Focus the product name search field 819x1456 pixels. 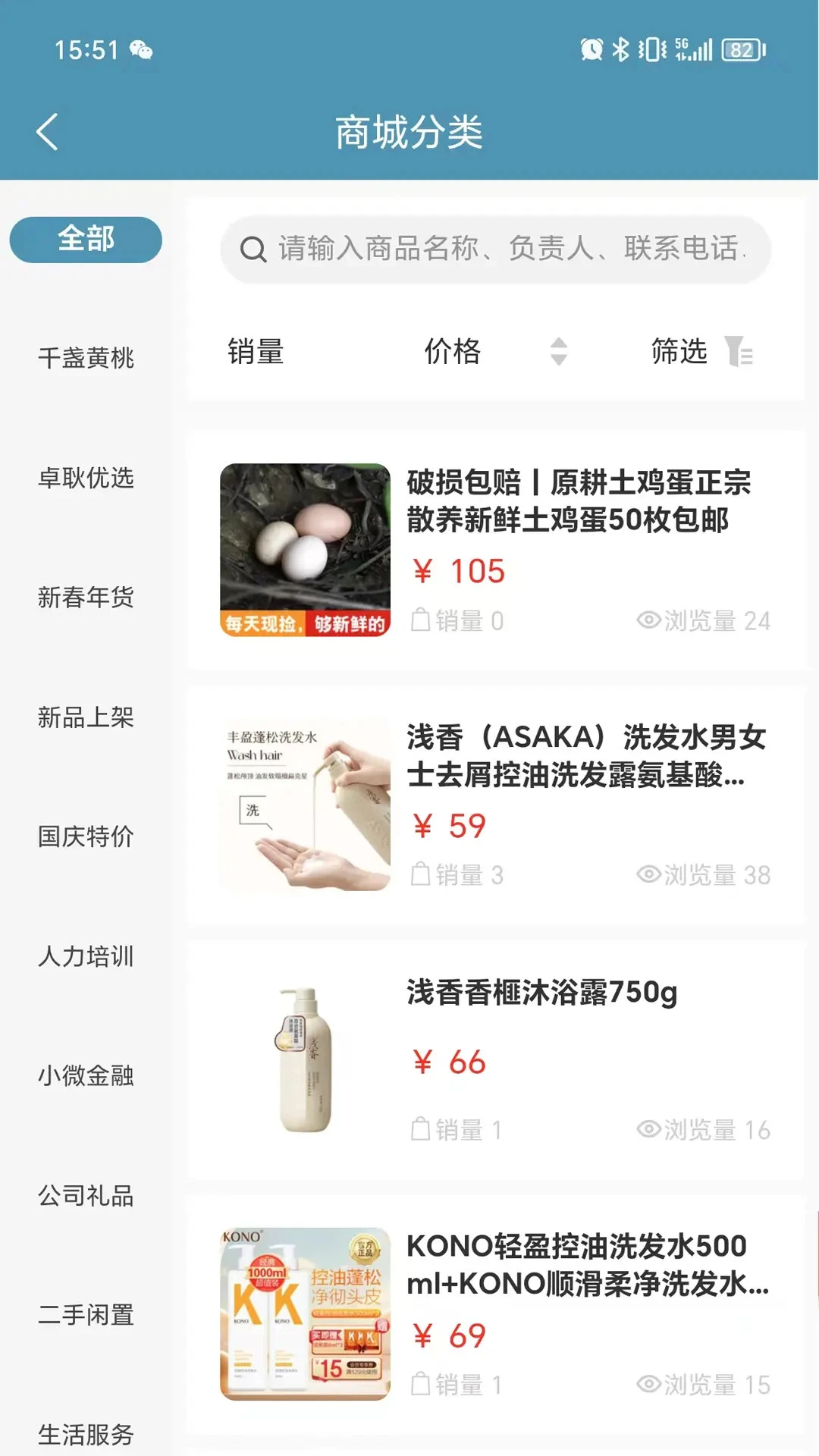pyautogui.click(x=495, y=249)
